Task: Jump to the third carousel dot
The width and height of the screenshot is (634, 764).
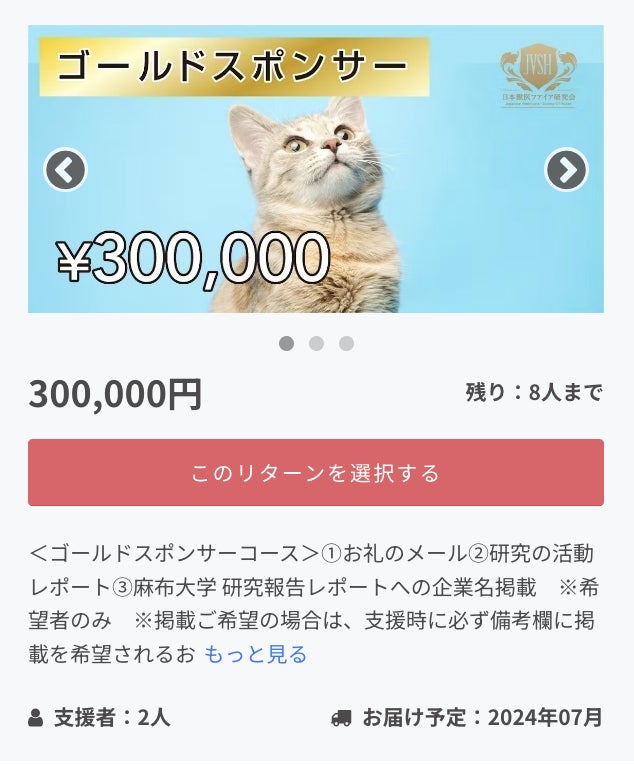Action: click(346, 344)
